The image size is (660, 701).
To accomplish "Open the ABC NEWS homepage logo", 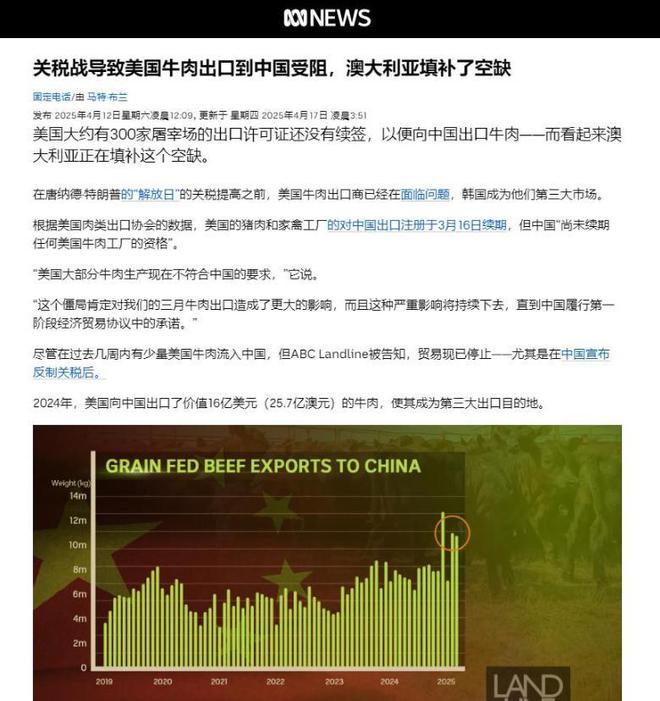I will point(328,18).
